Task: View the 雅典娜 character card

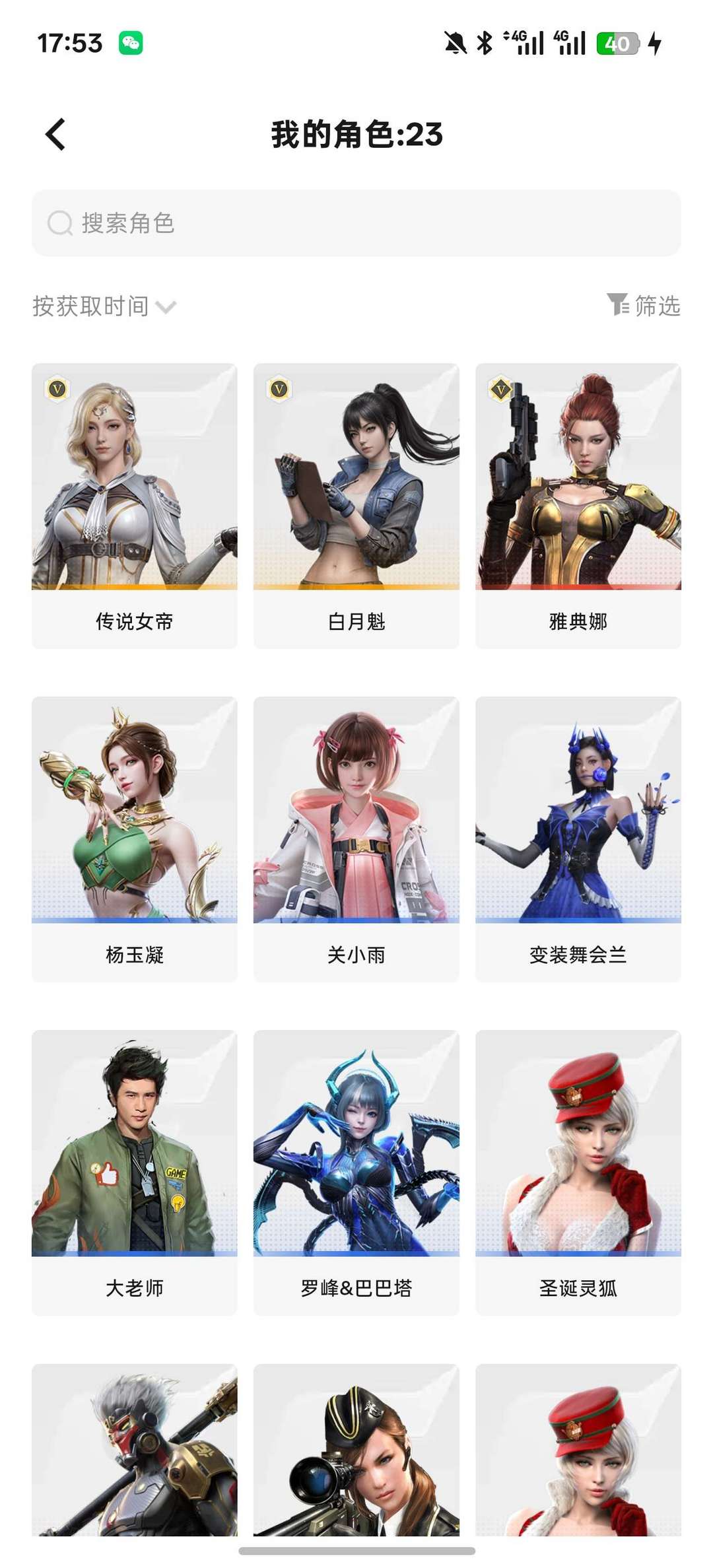Action: (578, 506)
